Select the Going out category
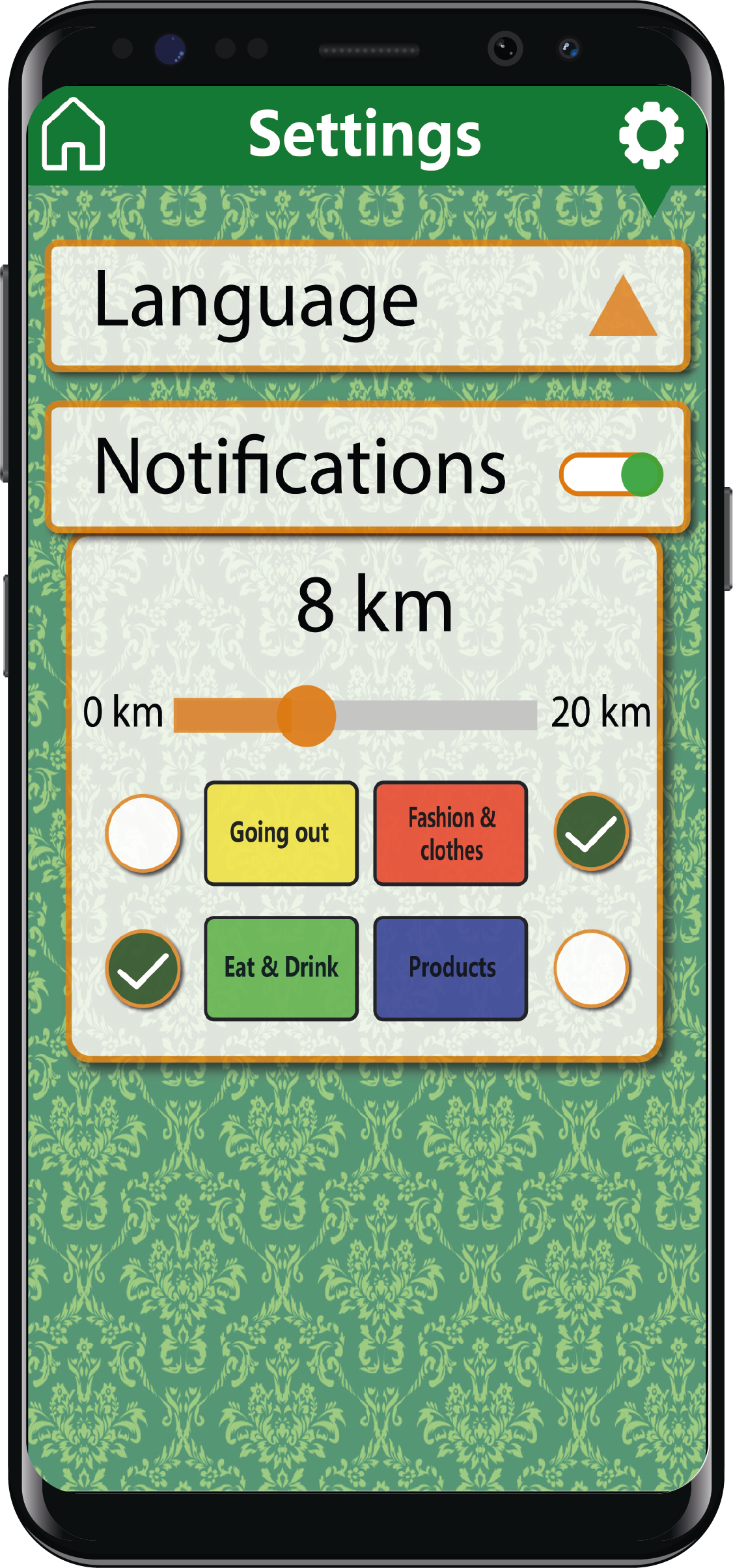Screen dimensions: 733x1568 point(281,833)
